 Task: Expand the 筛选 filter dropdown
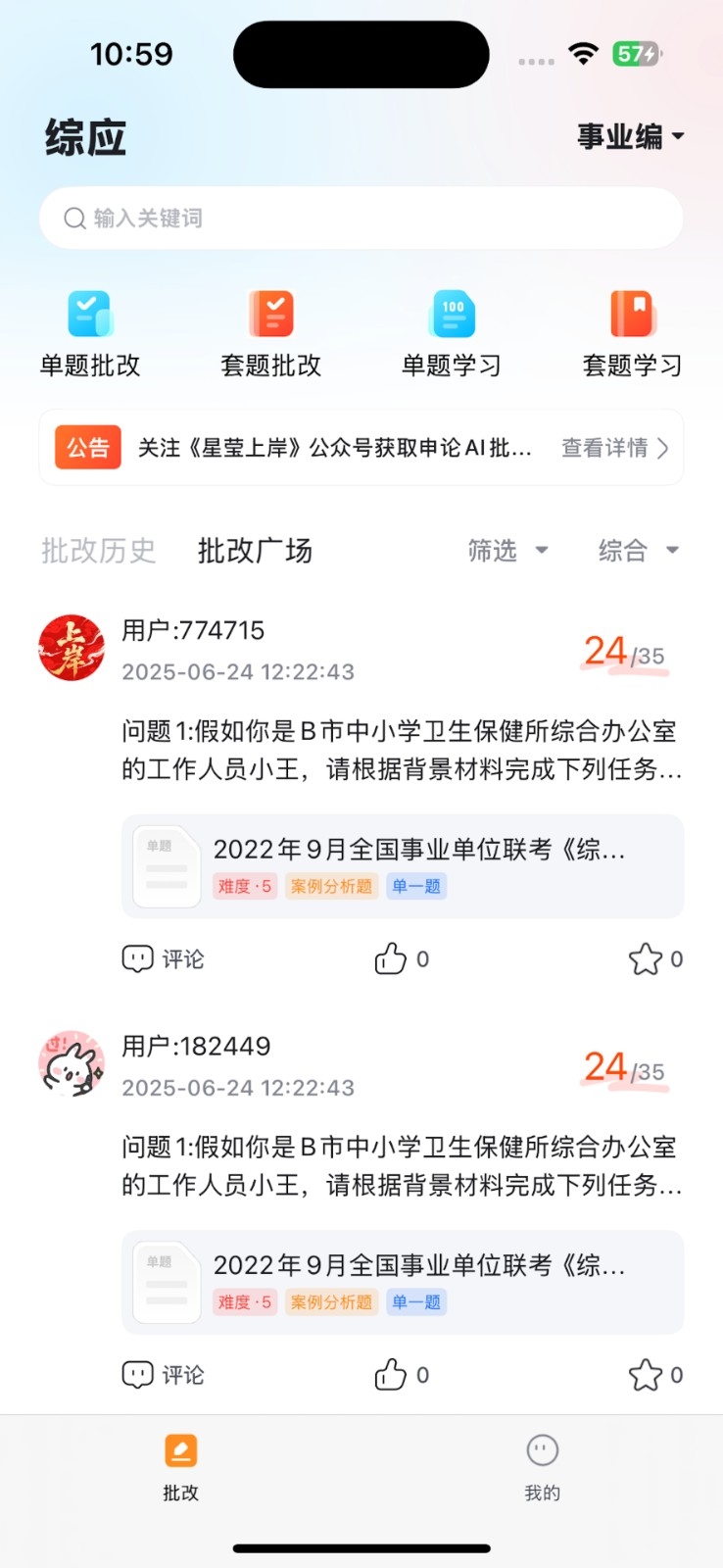coord(507,551)
